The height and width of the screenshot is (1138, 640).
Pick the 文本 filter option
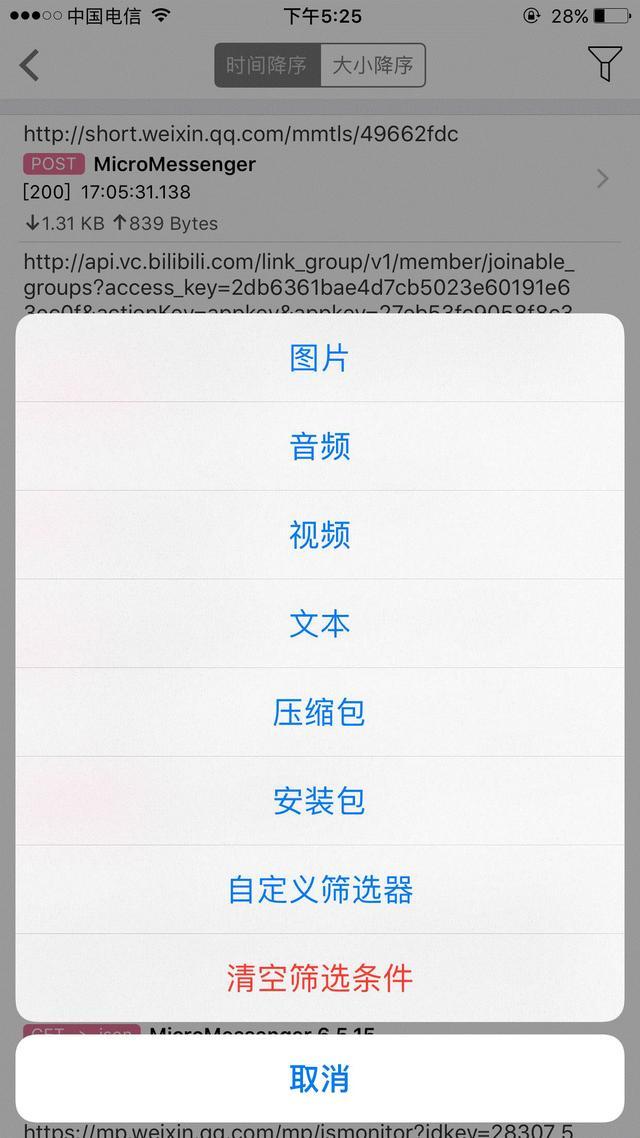click(x=319, y=623)
